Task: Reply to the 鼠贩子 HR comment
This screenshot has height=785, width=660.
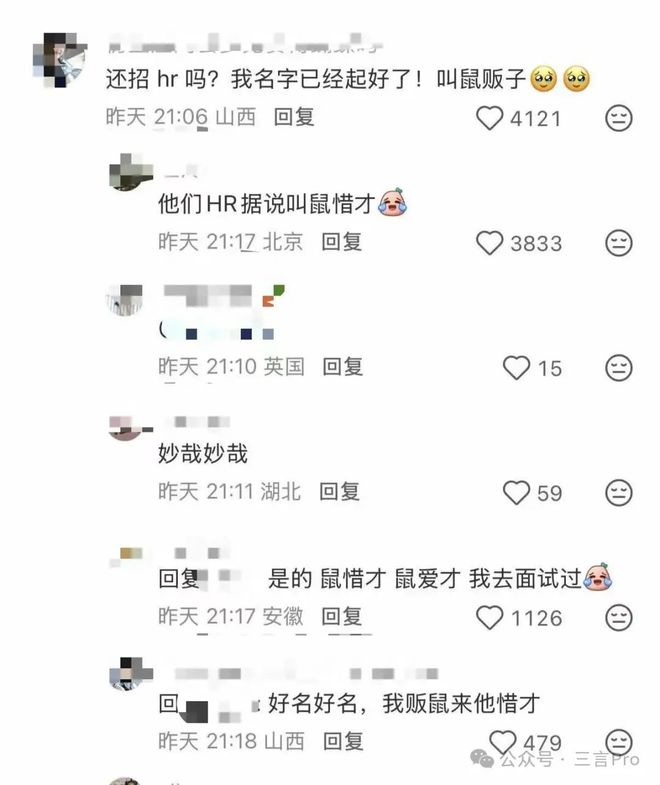Action: 294,117
